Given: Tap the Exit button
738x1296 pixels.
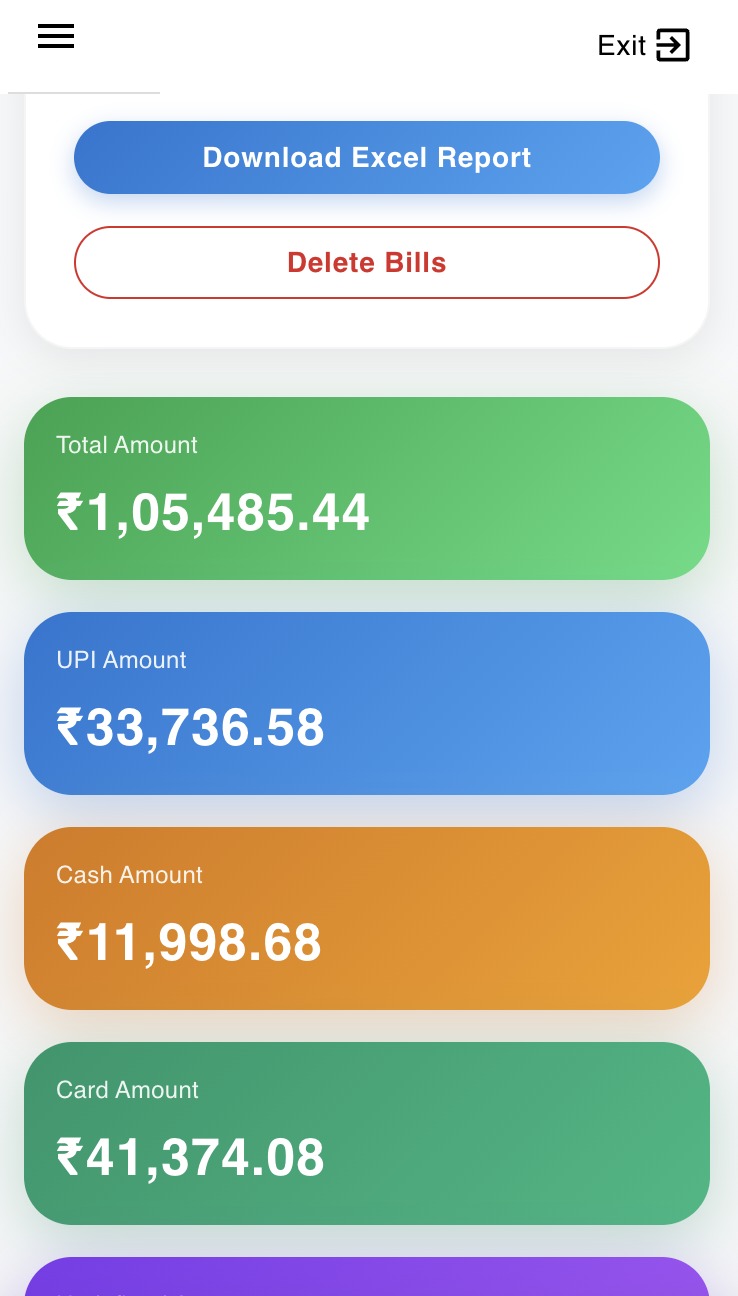Looking at the screenshot, I should point(643,46).
